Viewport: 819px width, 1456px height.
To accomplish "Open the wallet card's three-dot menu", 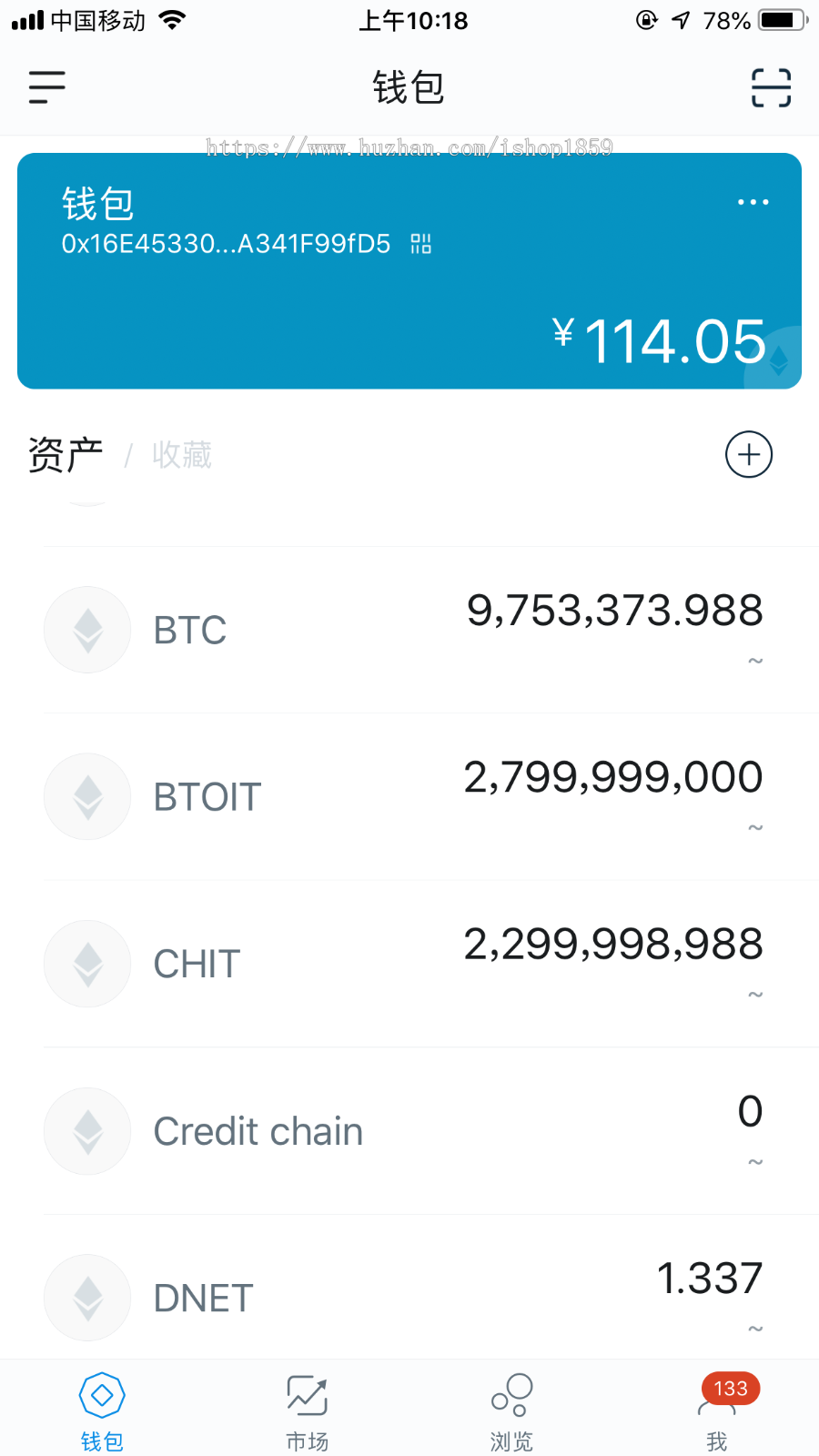I will [x=753, y=202].
